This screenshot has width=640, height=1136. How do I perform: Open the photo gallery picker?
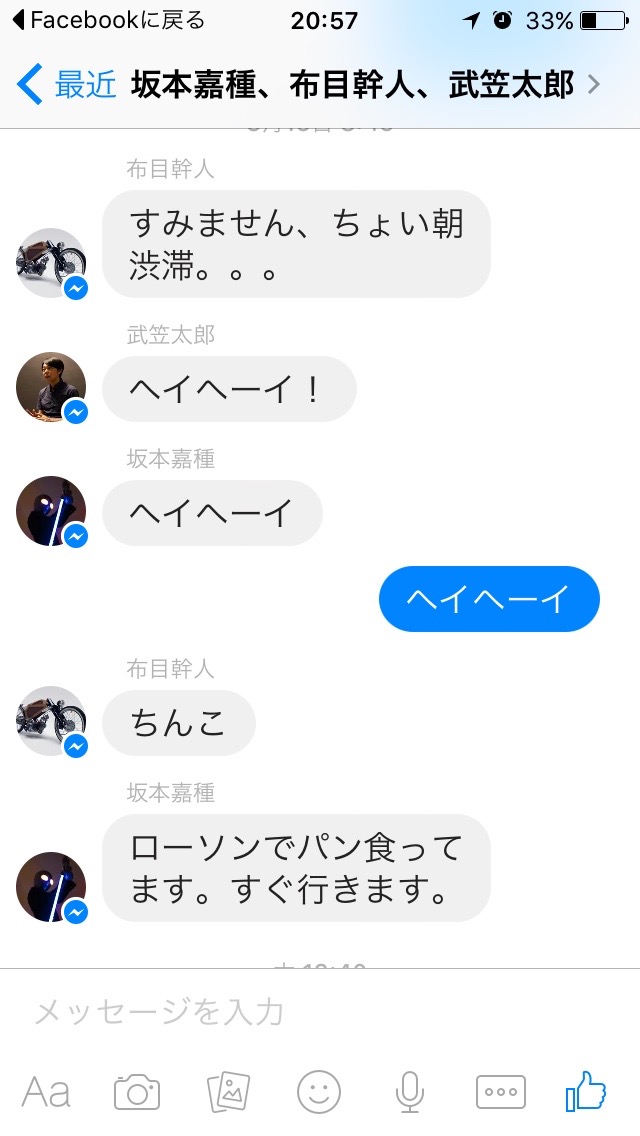point(228,1092)
